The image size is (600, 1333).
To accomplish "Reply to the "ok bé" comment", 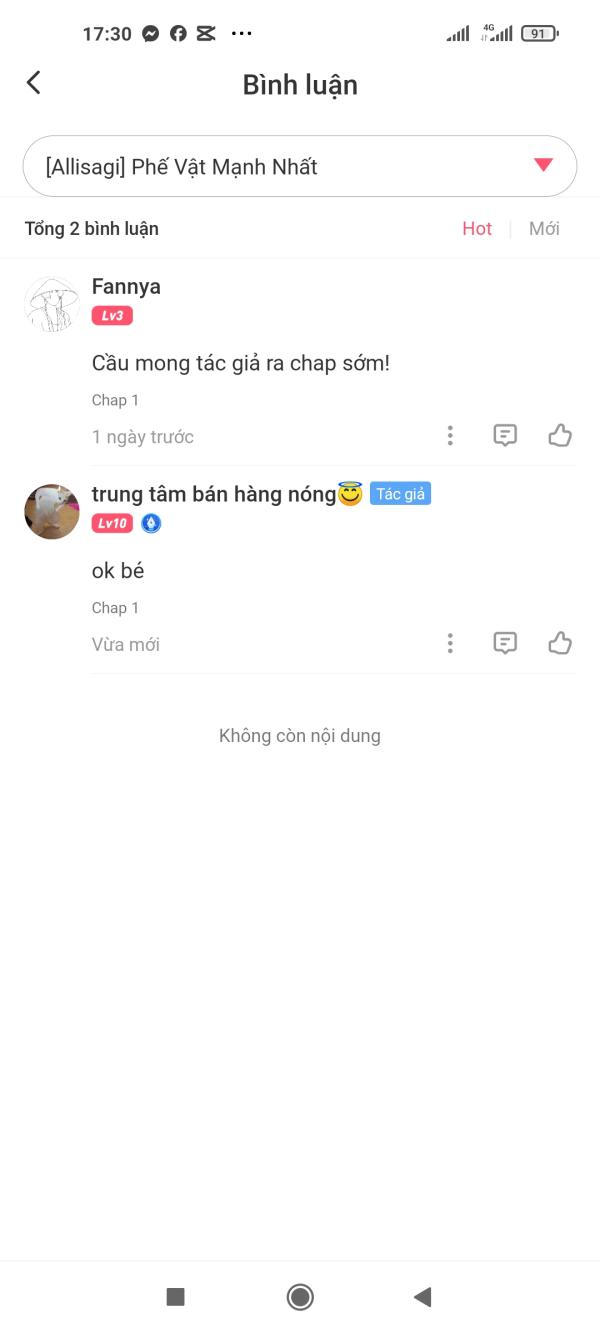I will click(x=505, y=644).
